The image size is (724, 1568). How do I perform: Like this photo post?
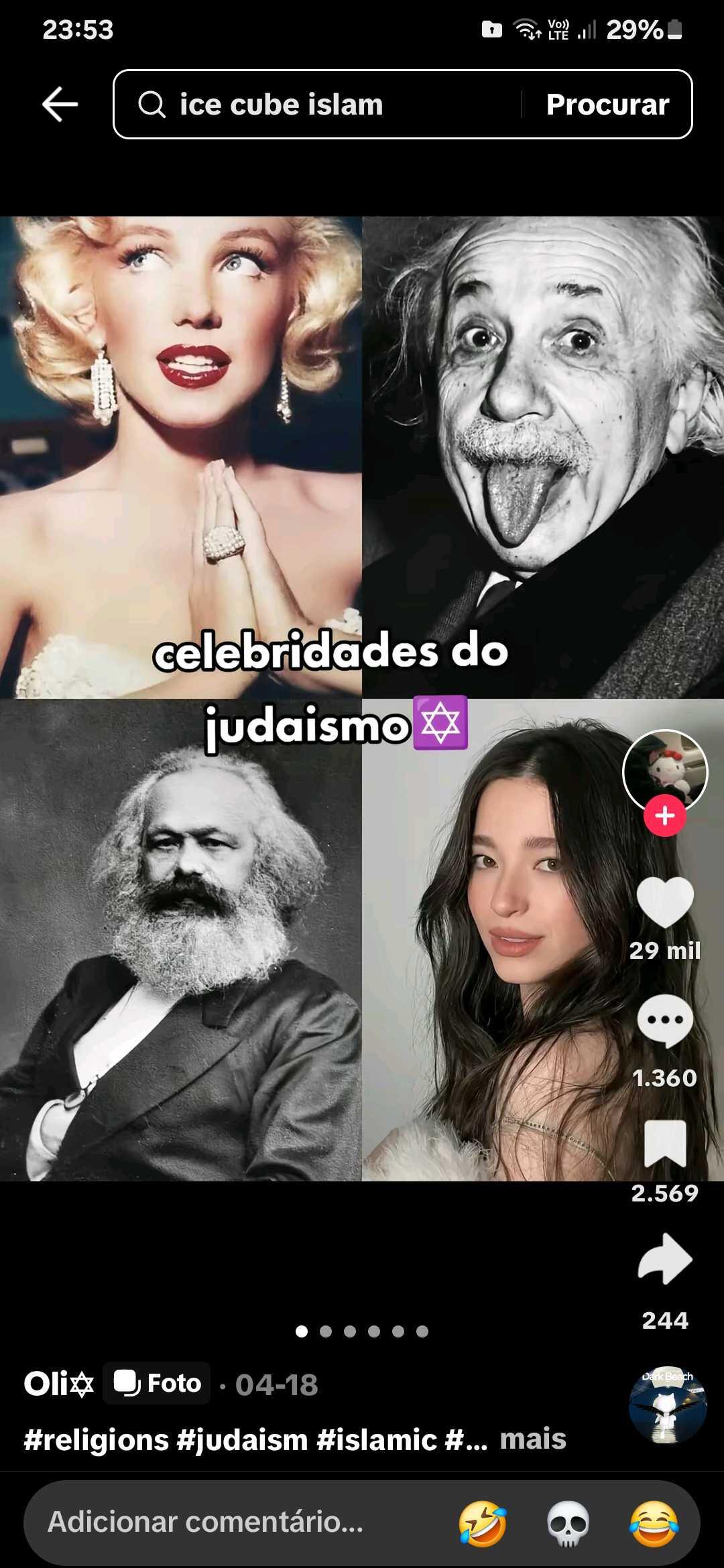(x=664, y=903)
